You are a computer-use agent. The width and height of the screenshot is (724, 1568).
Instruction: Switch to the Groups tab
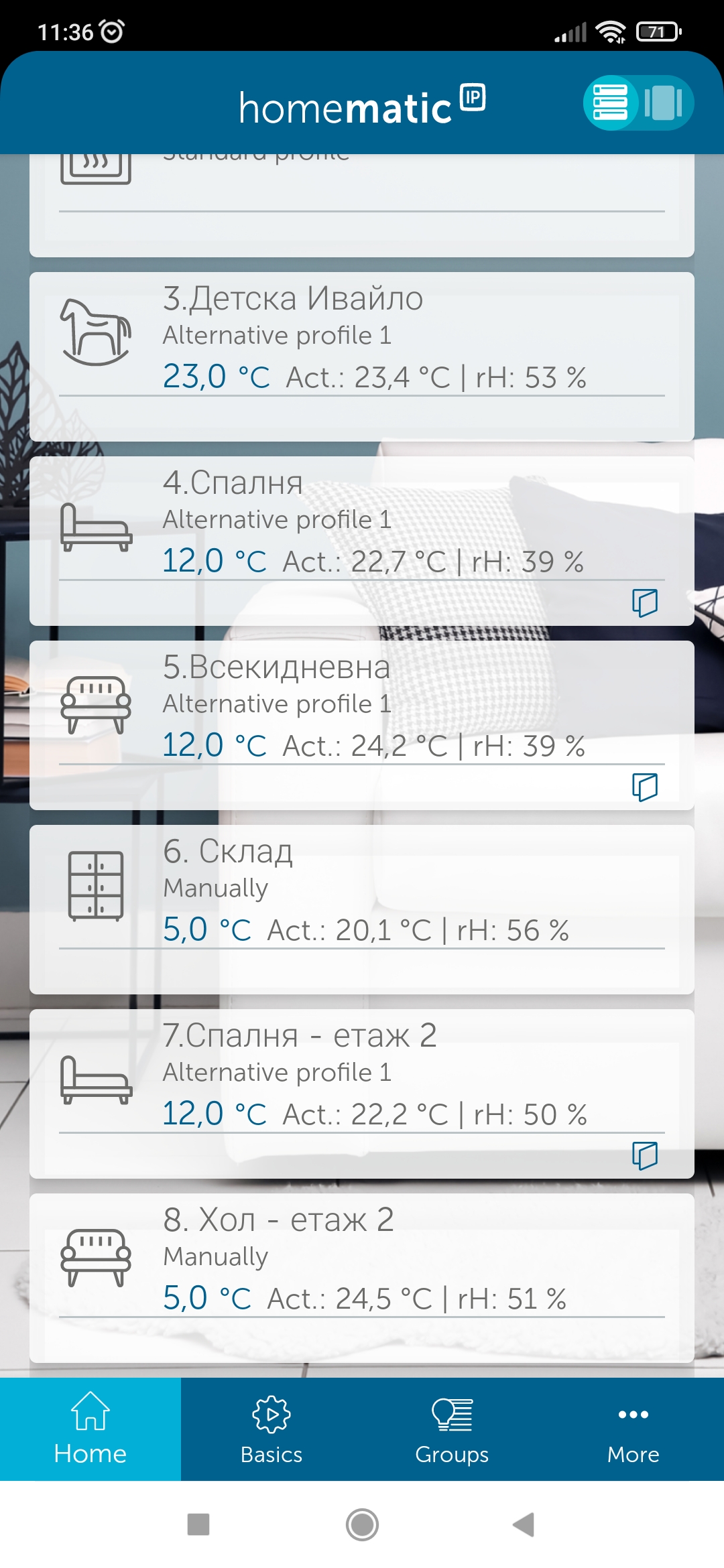pyautogui.click(x=452, y=1429)
